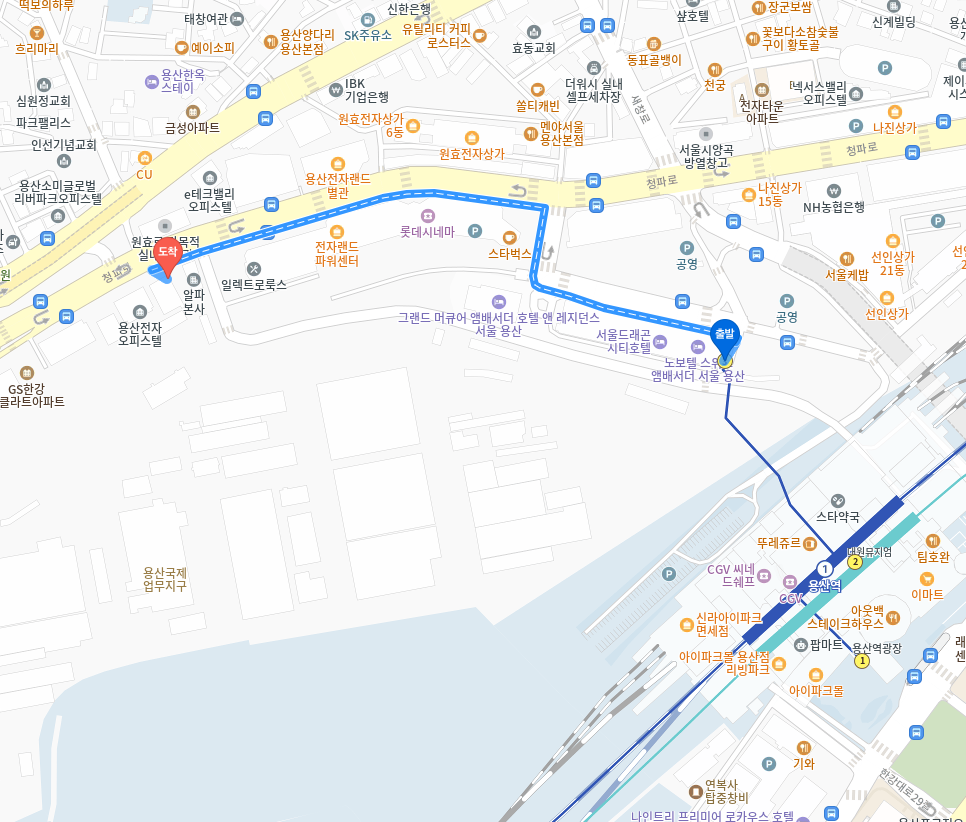This screenshot has width=966, height=822.
Task: Open the 롯데시네마 place marker
Action: click(428, 216)
